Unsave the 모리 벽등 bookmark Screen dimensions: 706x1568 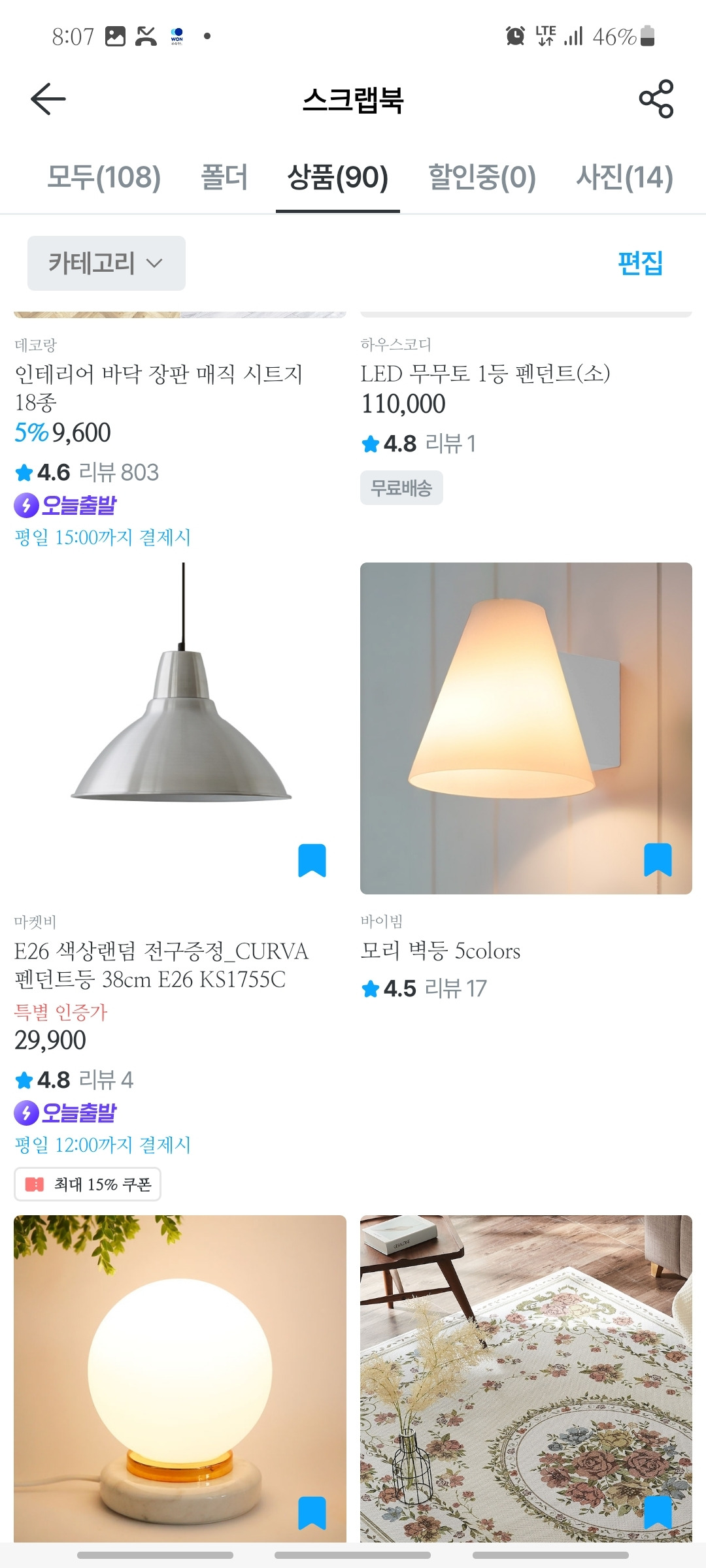658,860
